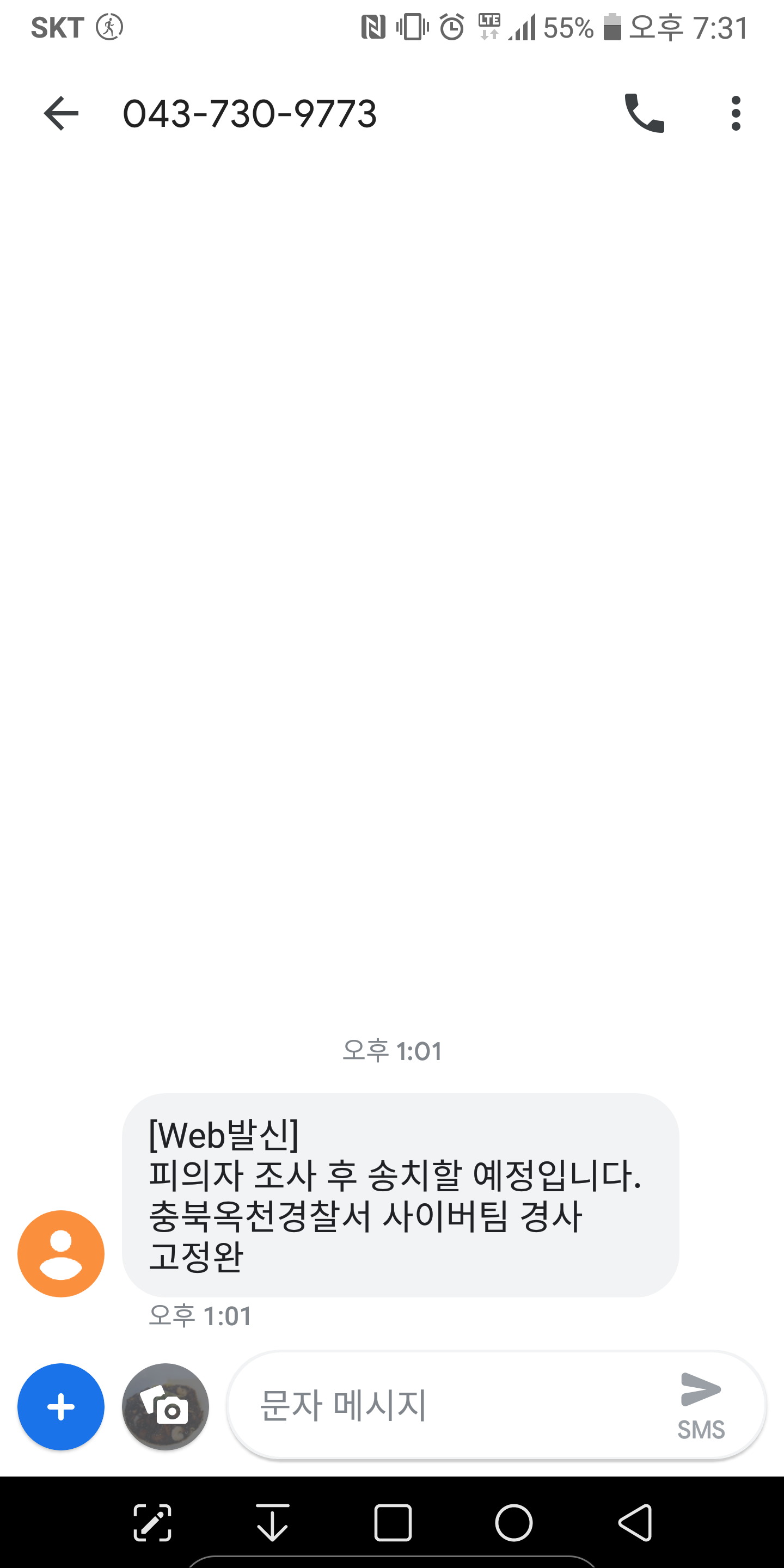Pull down notifications with the down-arrow button

[272, 1522]
